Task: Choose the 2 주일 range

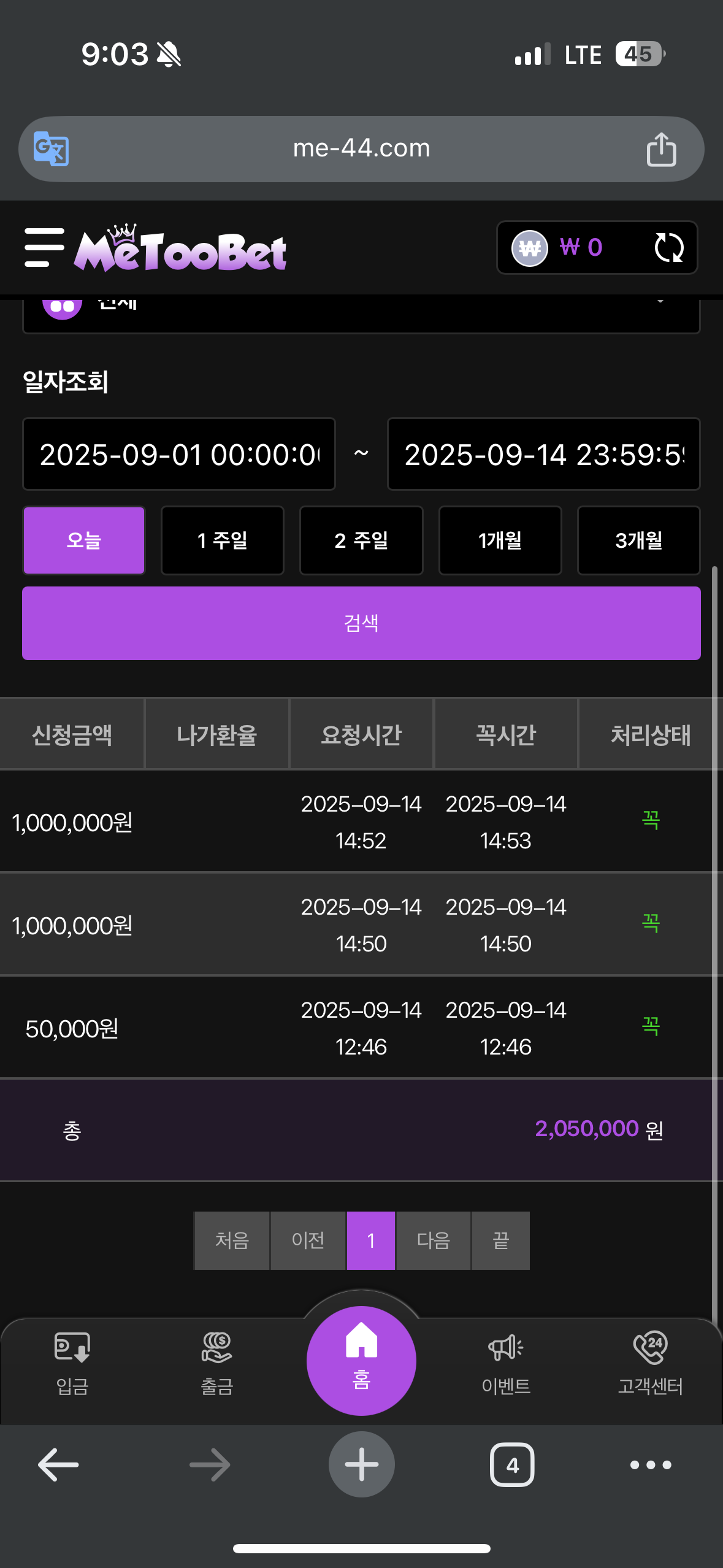Action: point(361,540)
